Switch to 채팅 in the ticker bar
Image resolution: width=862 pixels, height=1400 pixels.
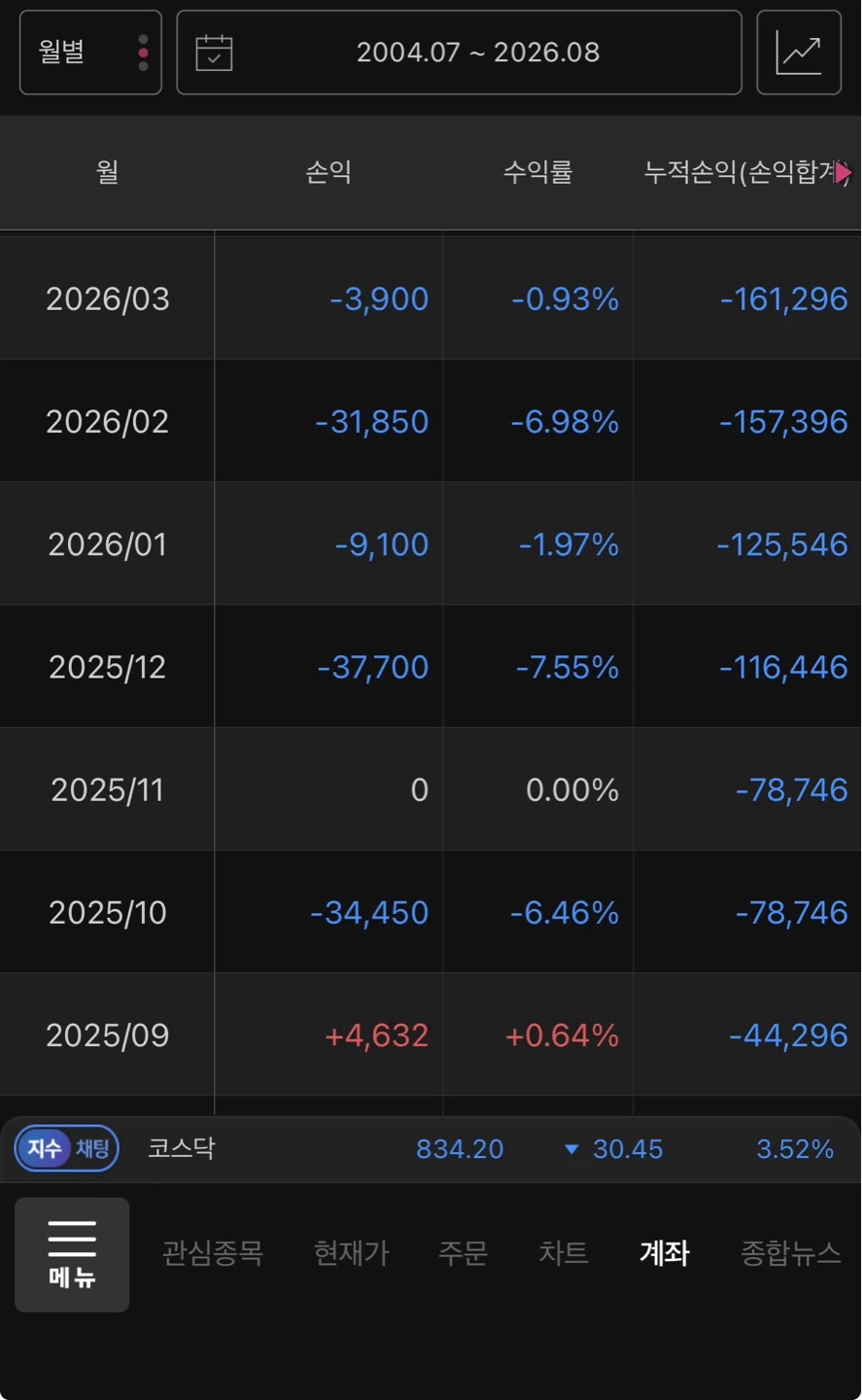pos(93,1148)
